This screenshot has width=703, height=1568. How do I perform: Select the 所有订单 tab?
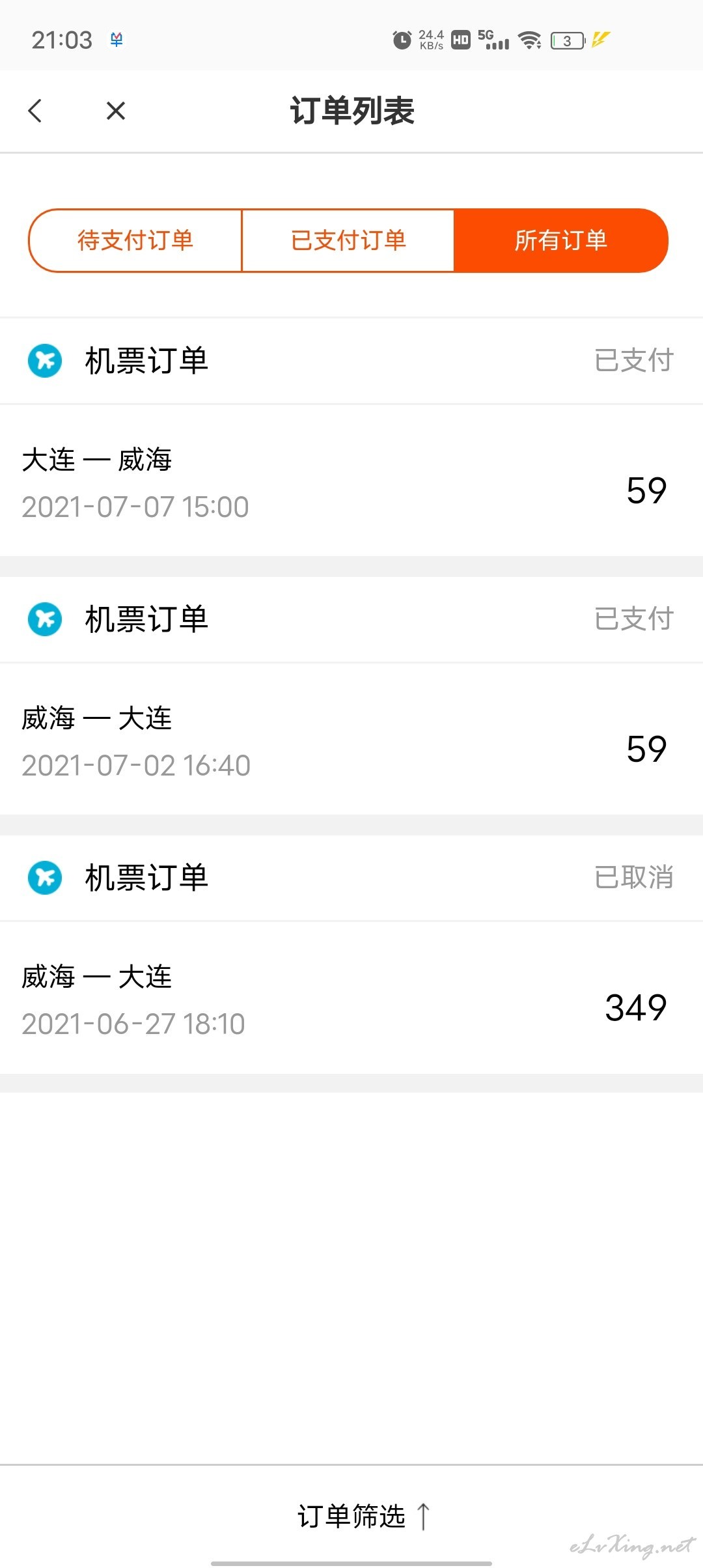(x=561, y=240)
